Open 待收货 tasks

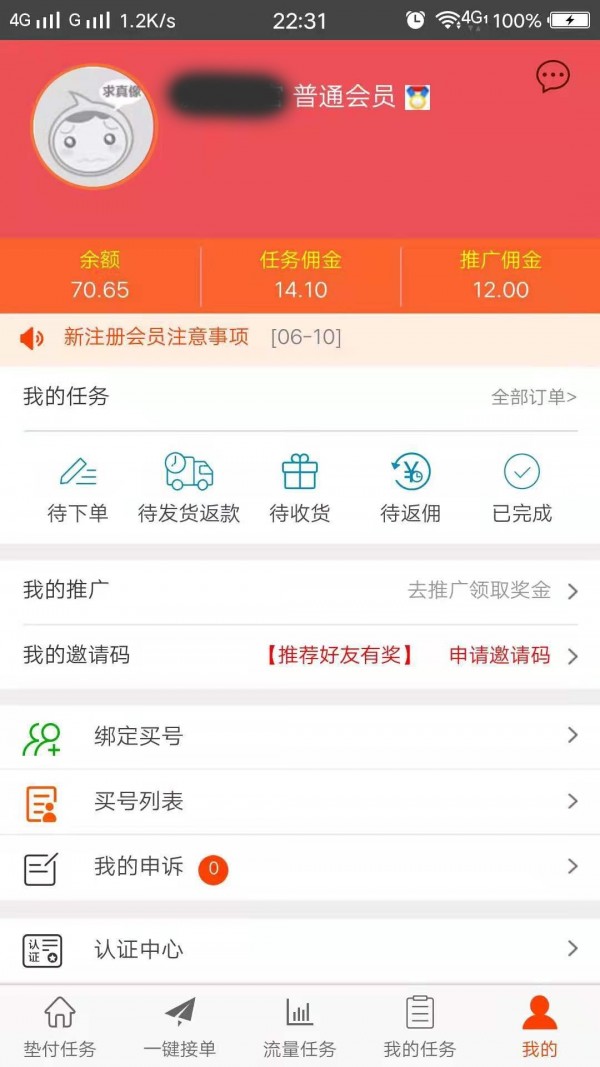click(300, 488)
